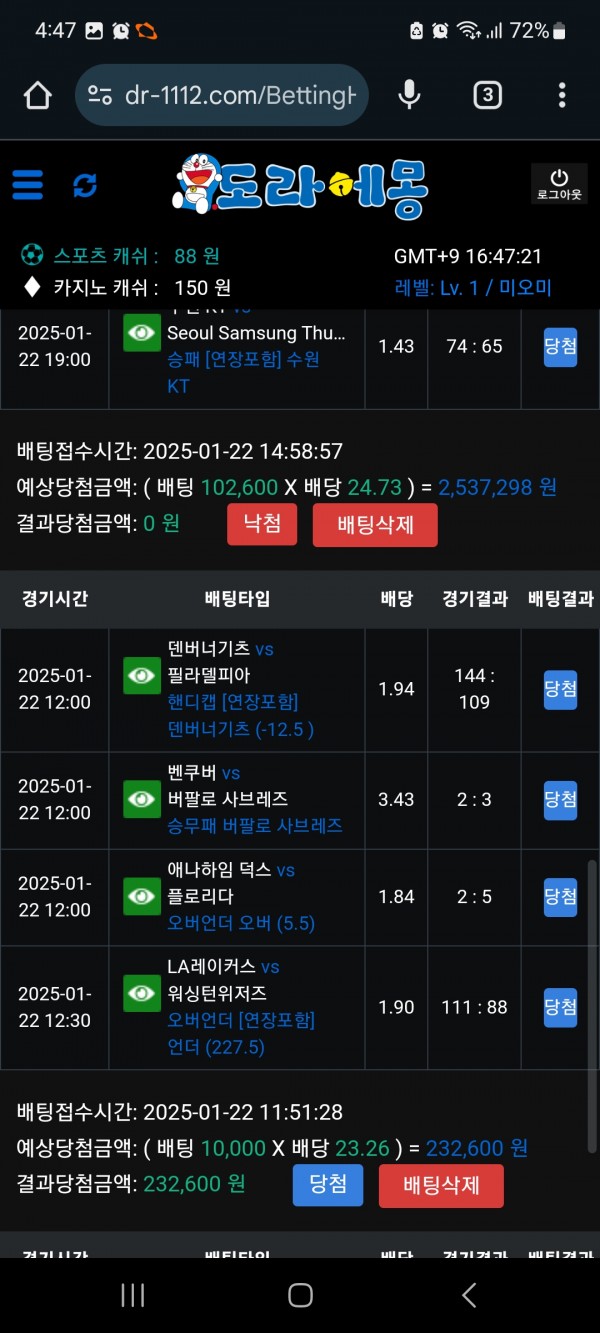Open the hamburger menu
This screenshot has height=1333, width=600.
tap(27, 185)
